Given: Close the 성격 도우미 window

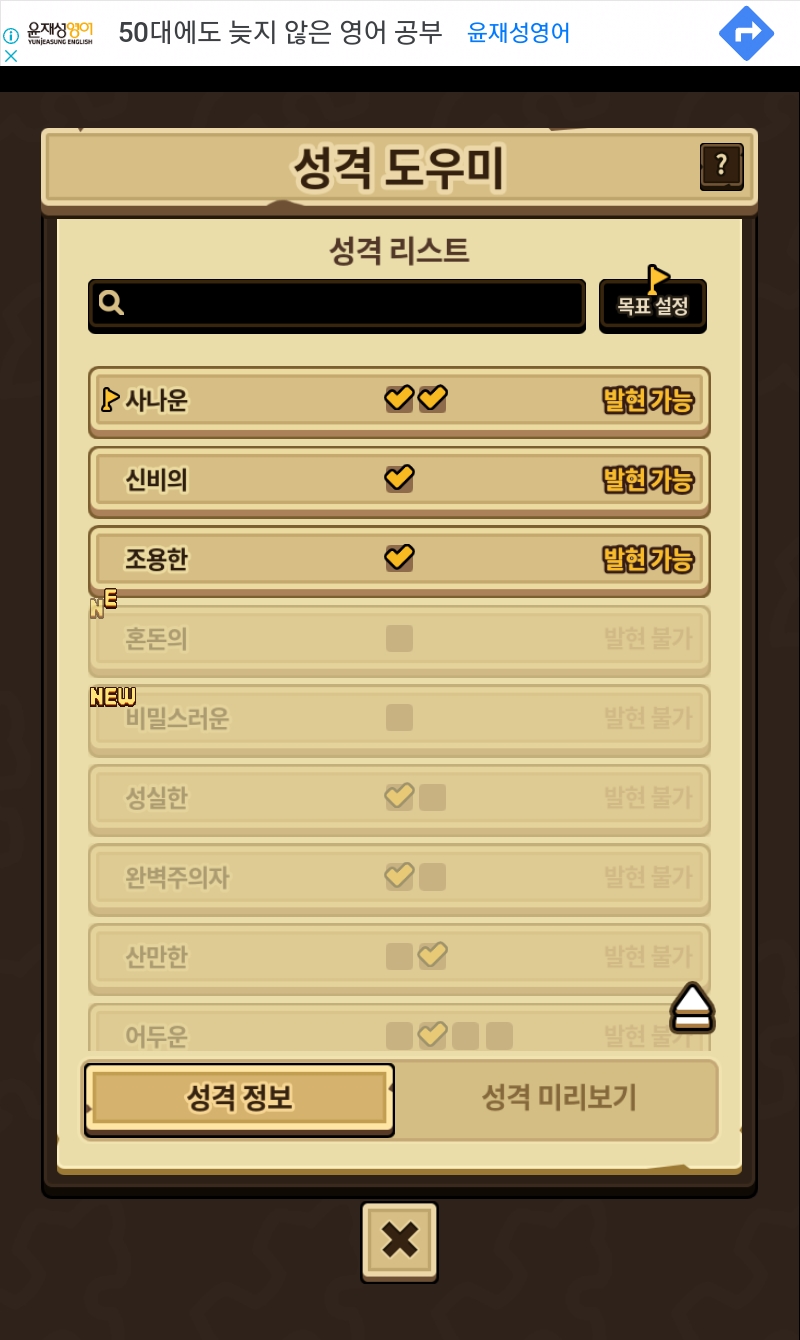Looking at the screenshot, I should pos(399,1241).
